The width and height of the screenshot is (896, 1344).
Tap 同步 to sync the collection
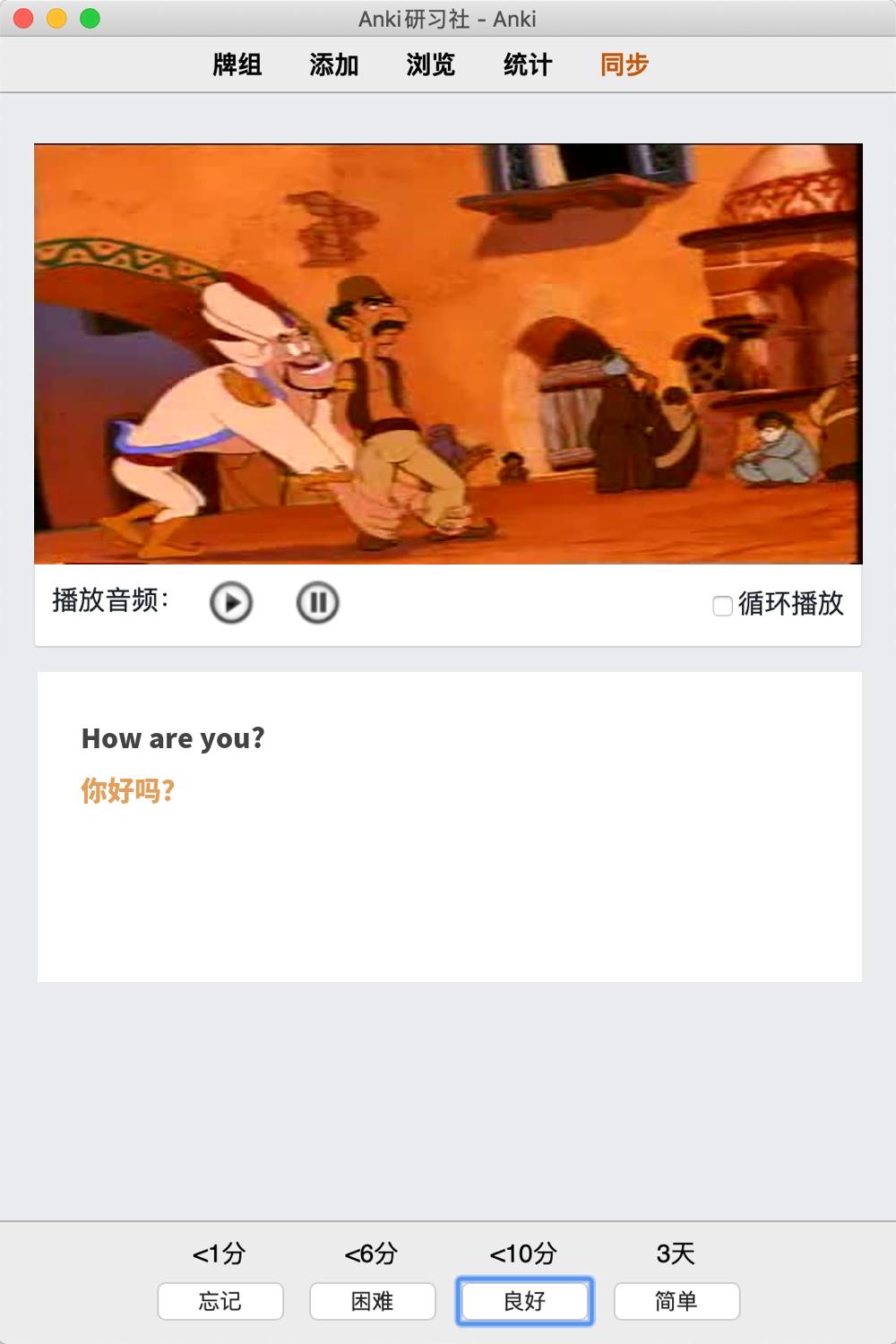(624, 65)
